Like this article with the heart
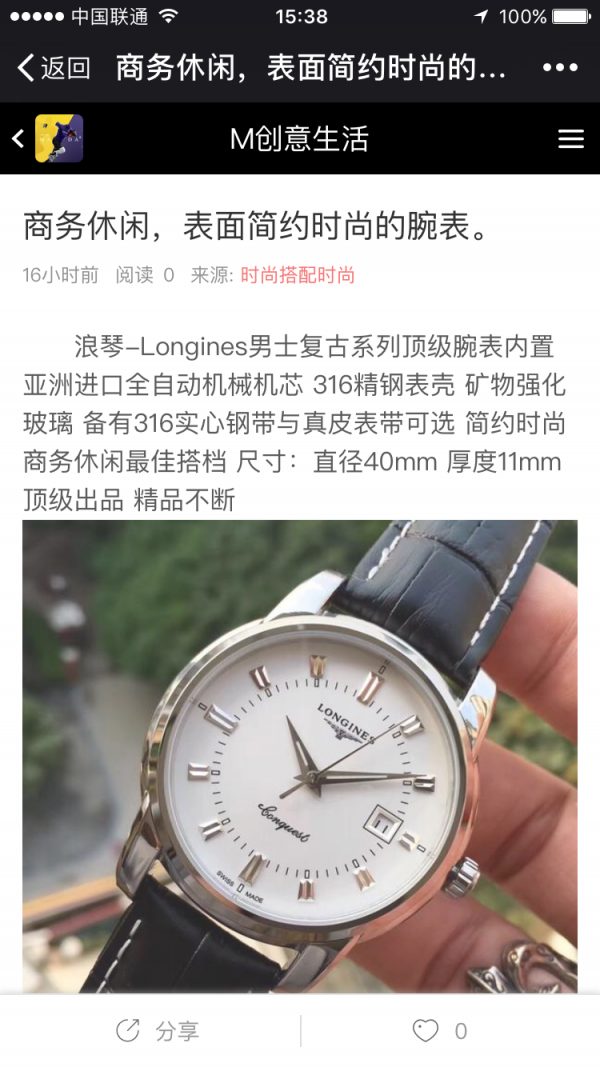The width and height of the screenshot is (600, 1067). pyautogui.click(x=427, y=1031)
